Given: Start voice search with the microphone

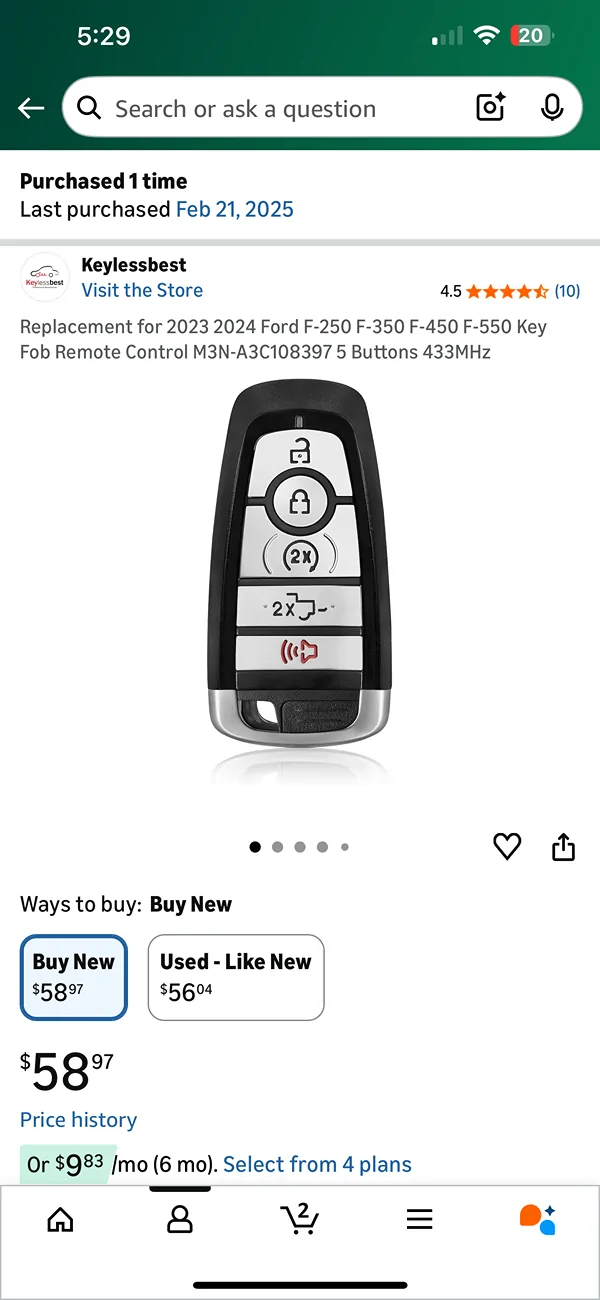Looking at the screenshot, I should 552,108.
